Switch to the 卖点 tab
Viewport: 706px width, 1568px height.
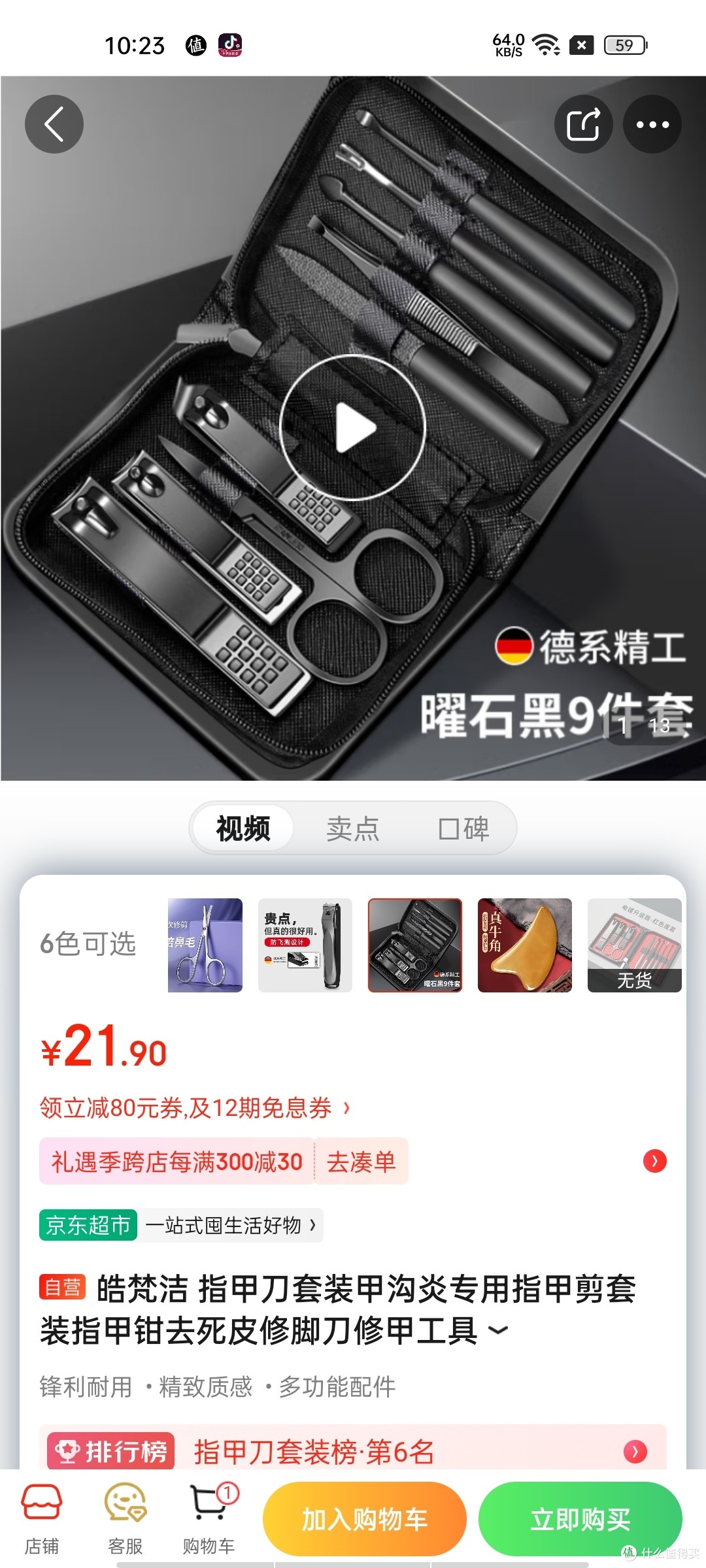click(353, 828)
